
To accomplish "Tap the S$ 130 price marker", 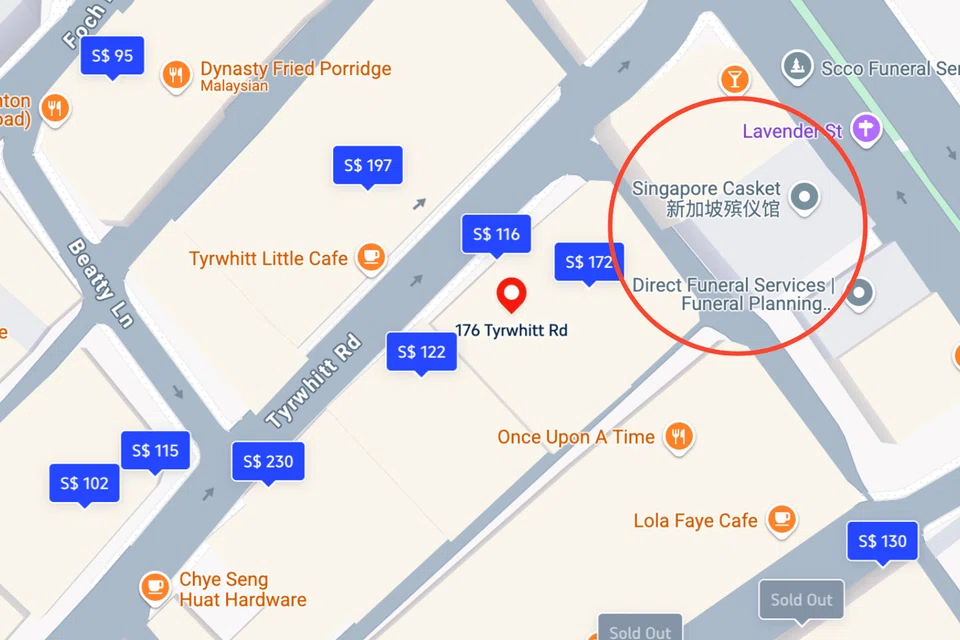I will pyautogui.click(x=882, y=541).
